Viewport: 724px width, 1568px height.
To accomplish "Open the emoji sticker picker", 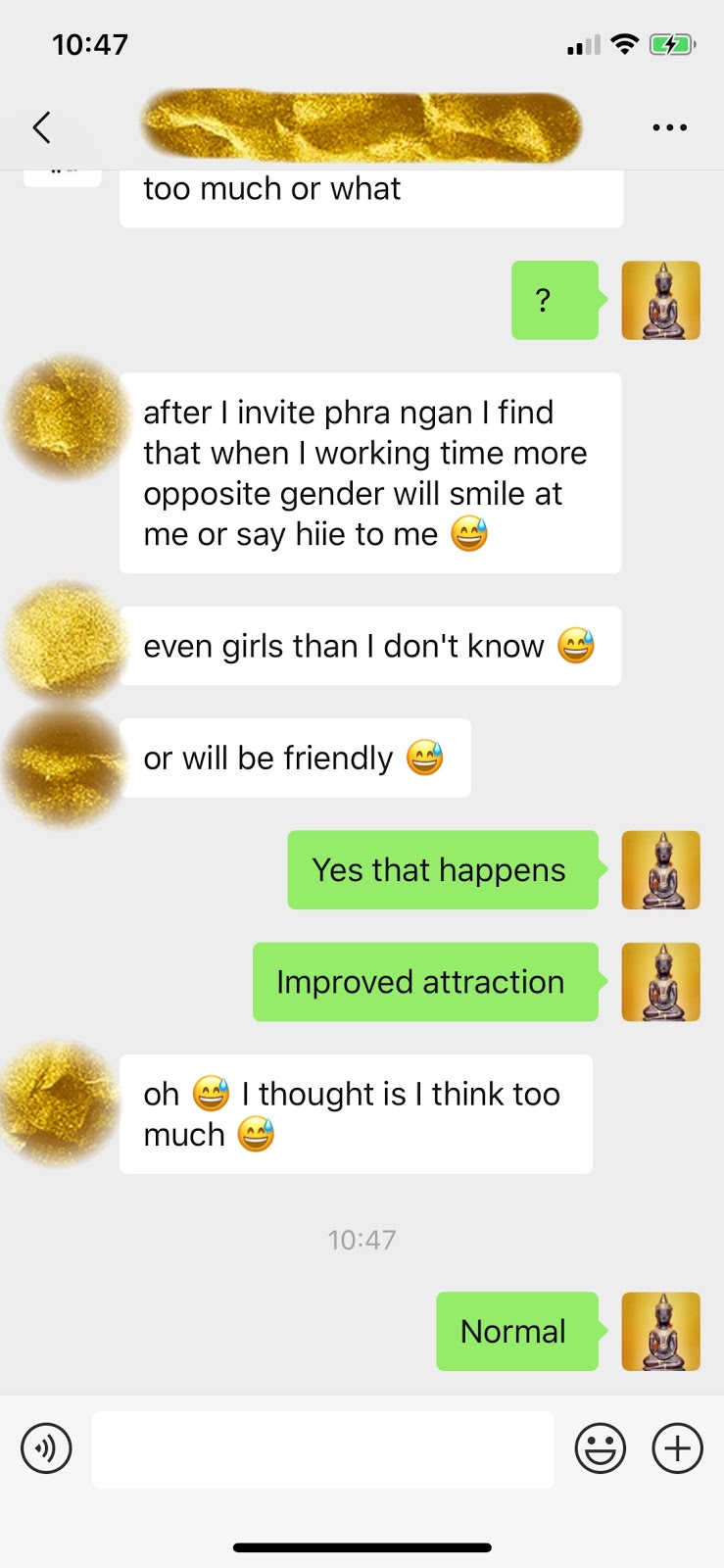I will pyautogui.click(x=600, y=1448).
